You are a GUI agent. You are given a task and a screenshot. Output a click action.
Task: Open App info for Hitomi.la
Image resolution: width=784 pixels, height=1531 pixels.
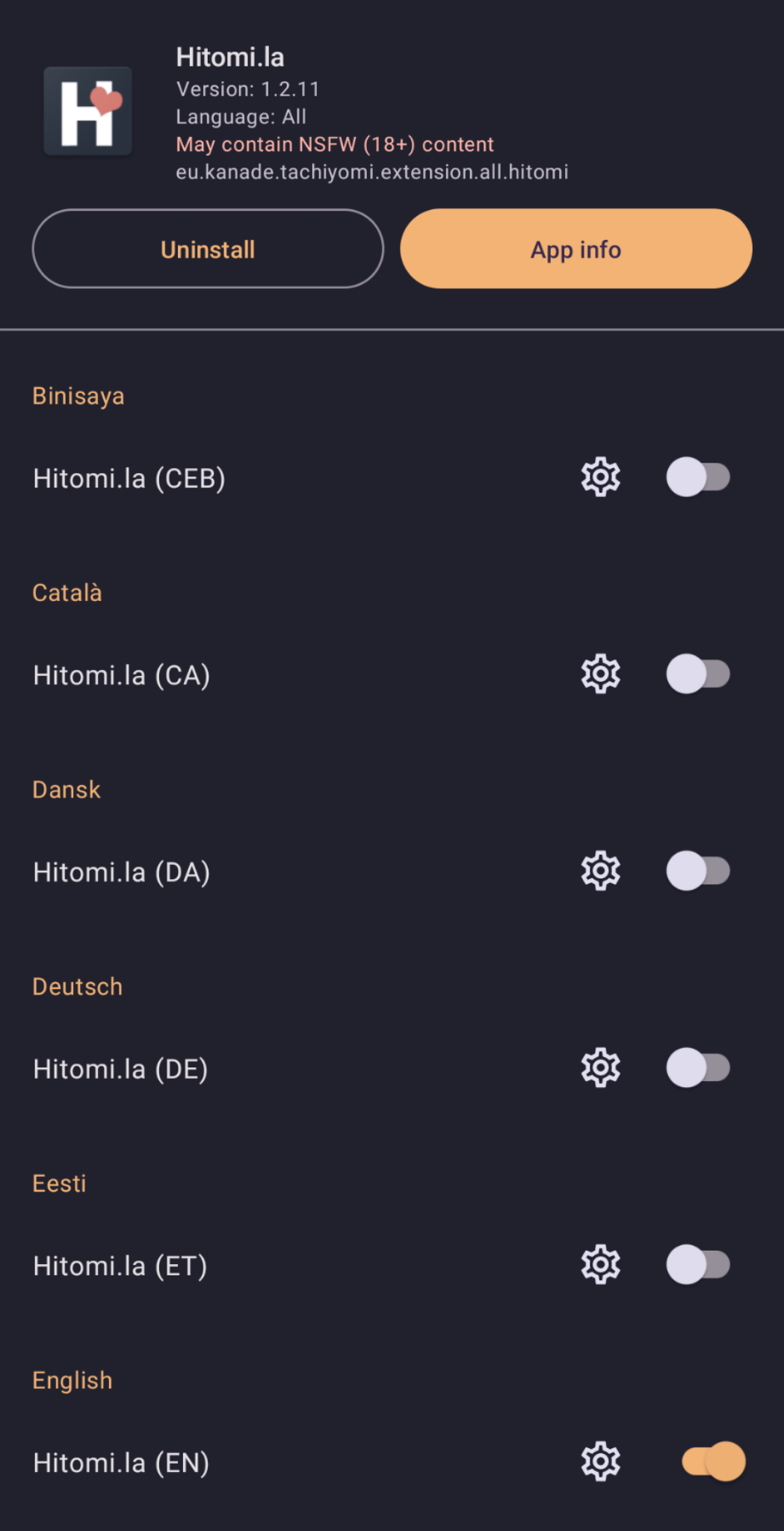point(576,249)
